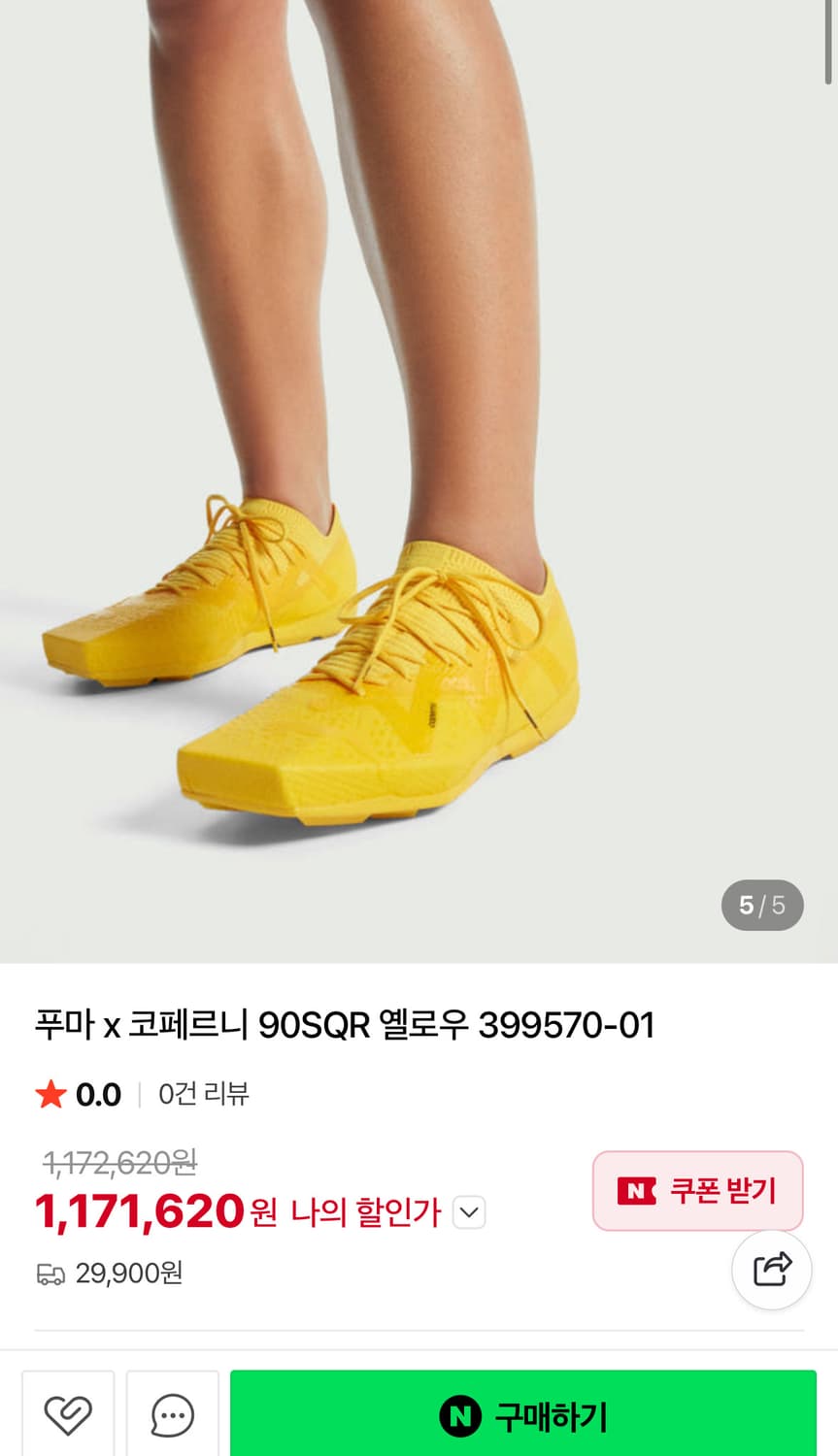Tap the share icon below the coupon button

[x=771, y=1270]
